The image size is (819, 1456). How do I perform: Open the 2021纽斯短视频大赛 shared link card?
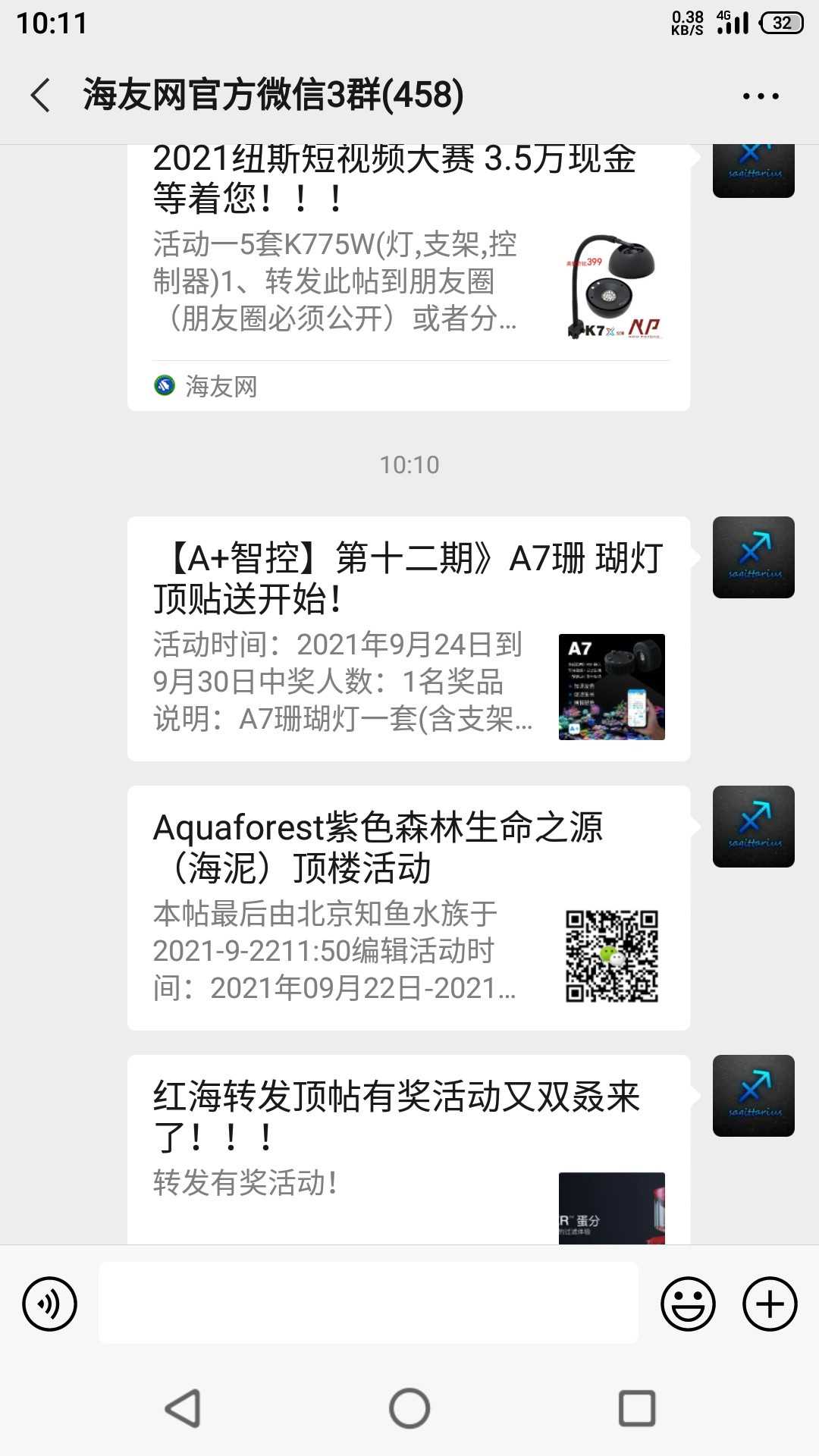(x=408, y=277)
